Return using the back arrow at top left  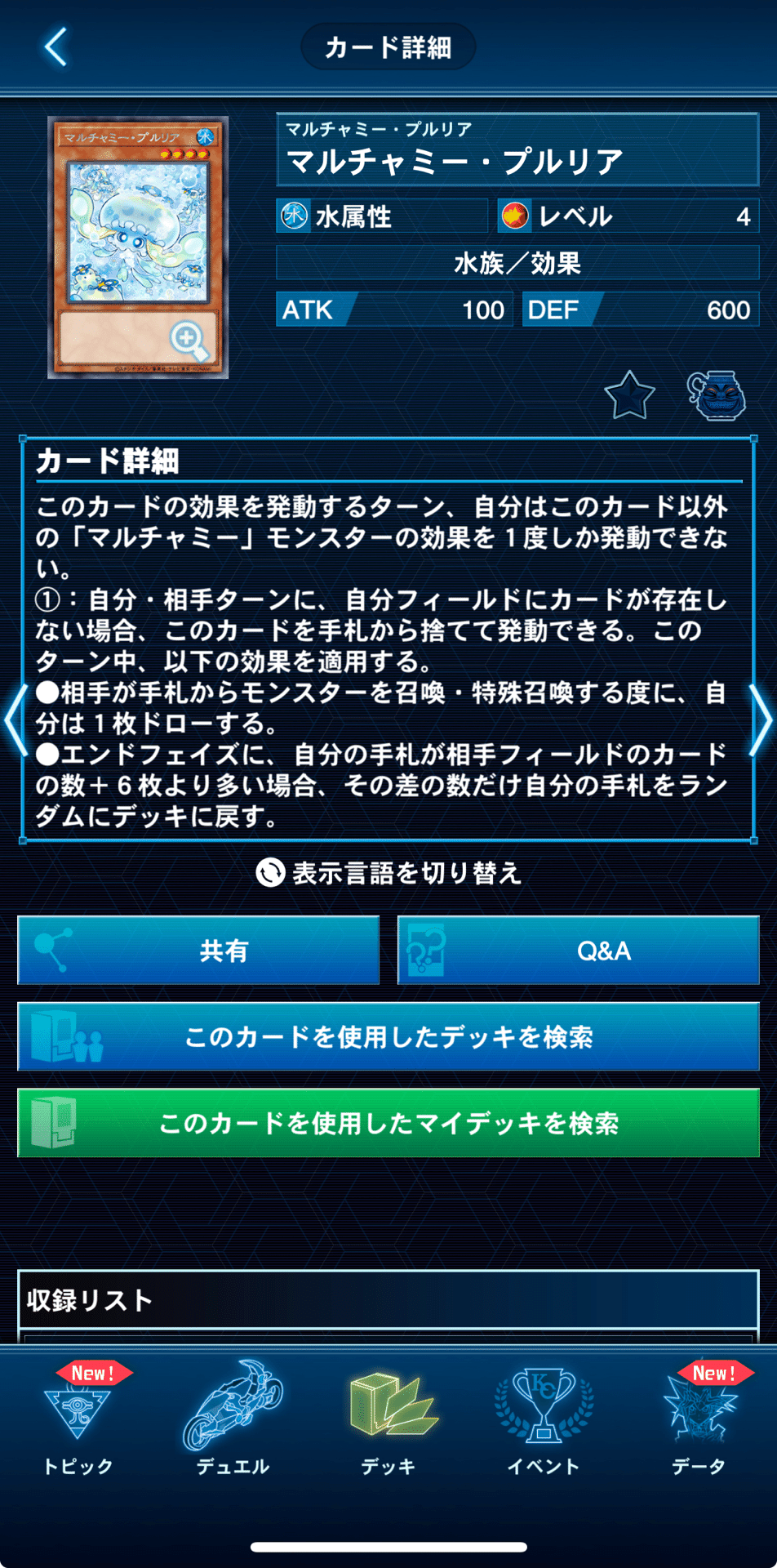pos(54,47)
